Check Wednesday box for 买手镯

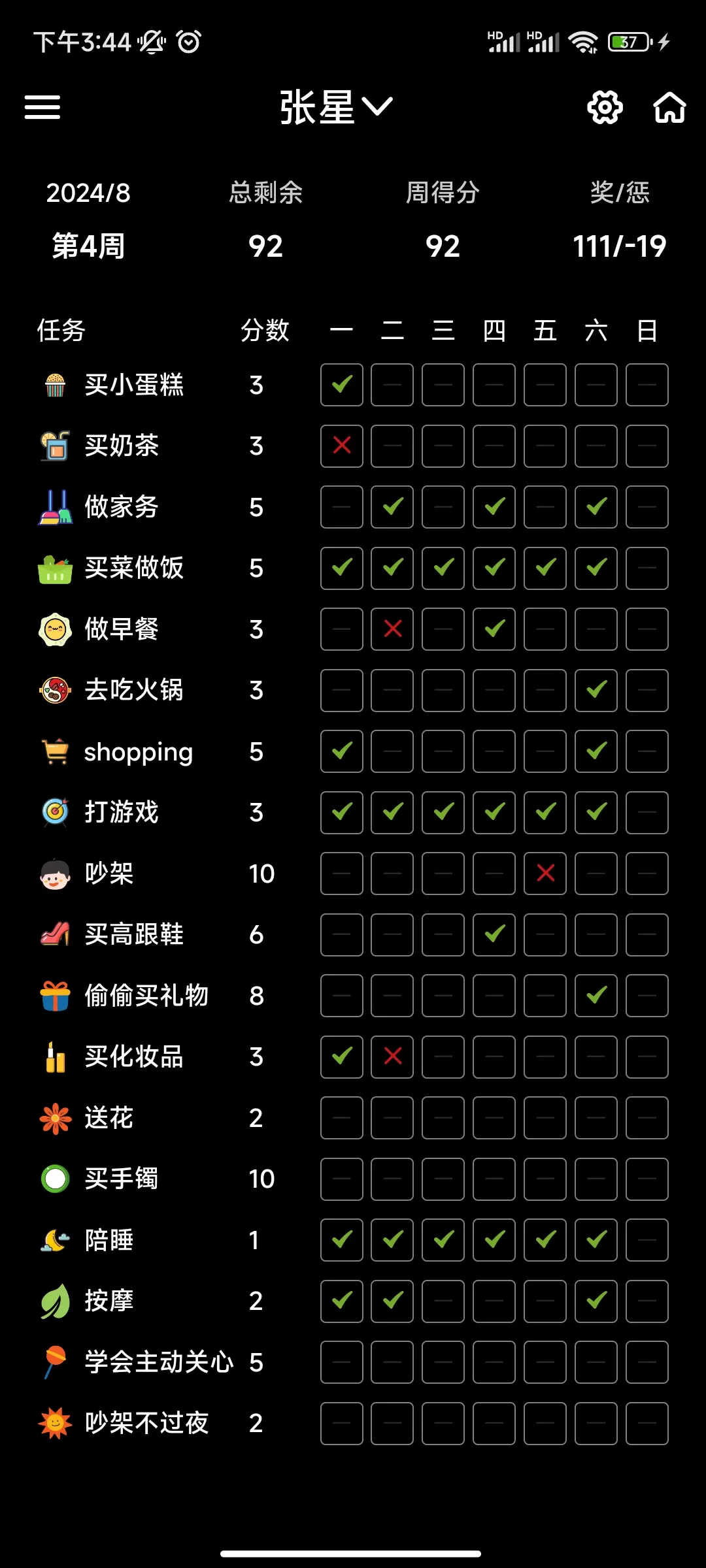tap(443, 1179)
